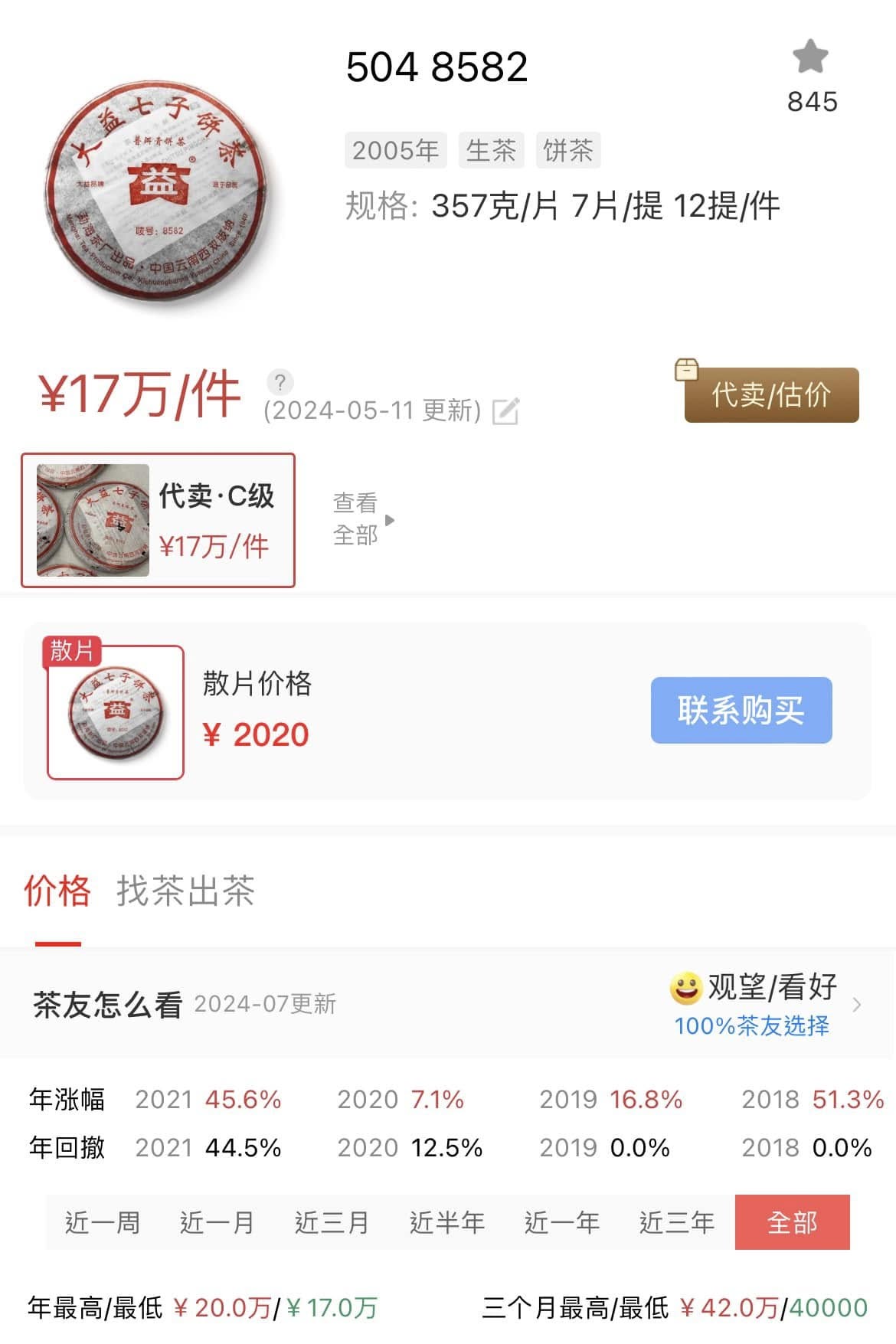
Task: Click the 2005年 year tag
Action: pos(395,150)
